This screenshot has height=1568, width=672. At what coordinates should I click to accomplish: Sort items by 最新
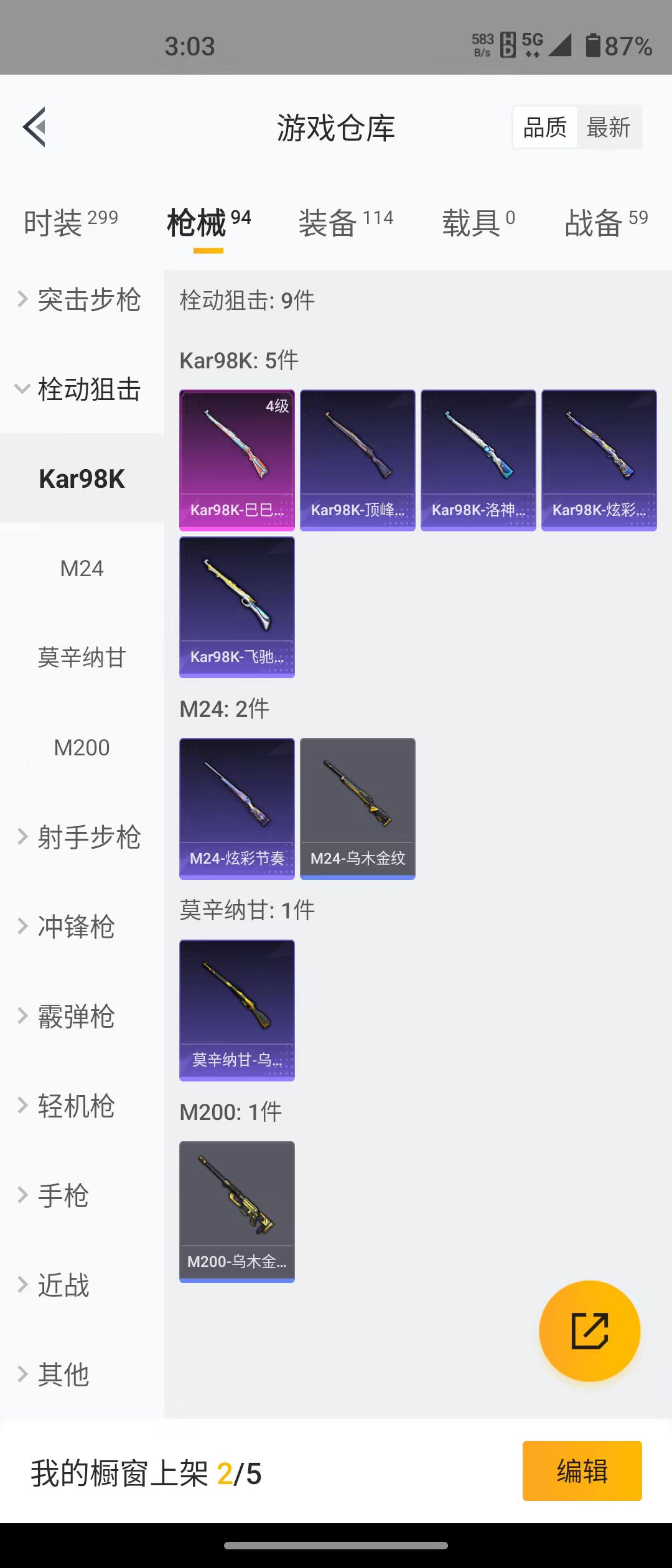(x=608, y=128)
